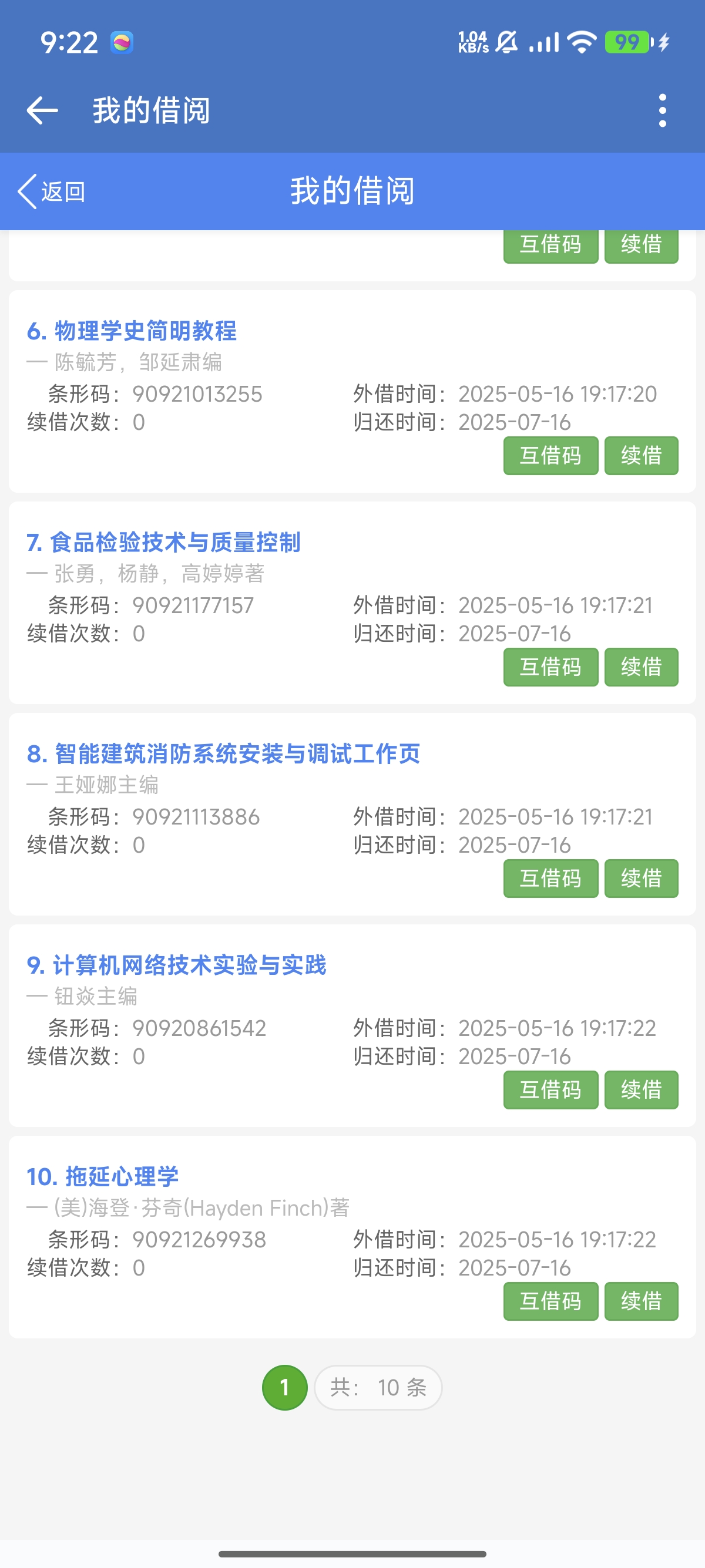Renew 食品检验技术与质量控制 with 续借
The height and width of the screenshot is (1568, 705).
click(641, 667)
